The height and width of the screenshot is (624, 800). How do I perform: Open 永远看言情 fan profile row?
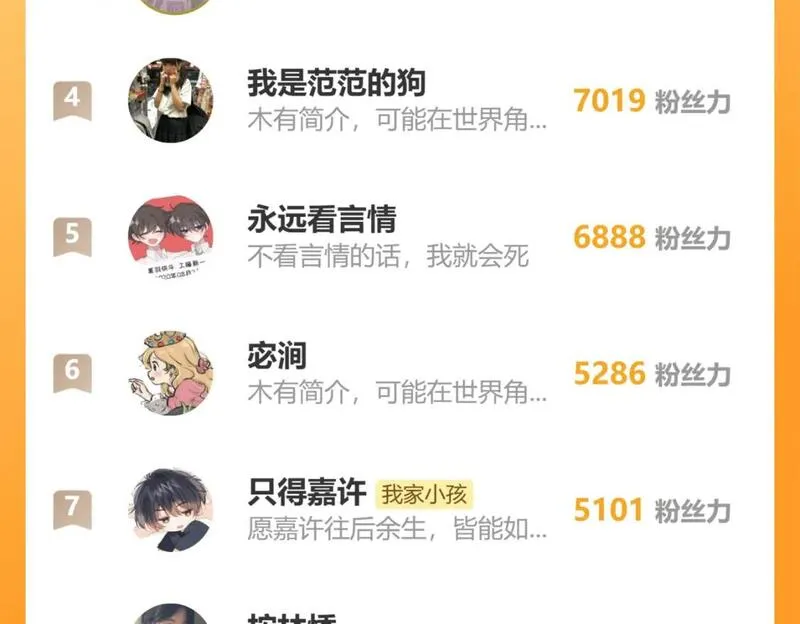[x=399, y=237]
